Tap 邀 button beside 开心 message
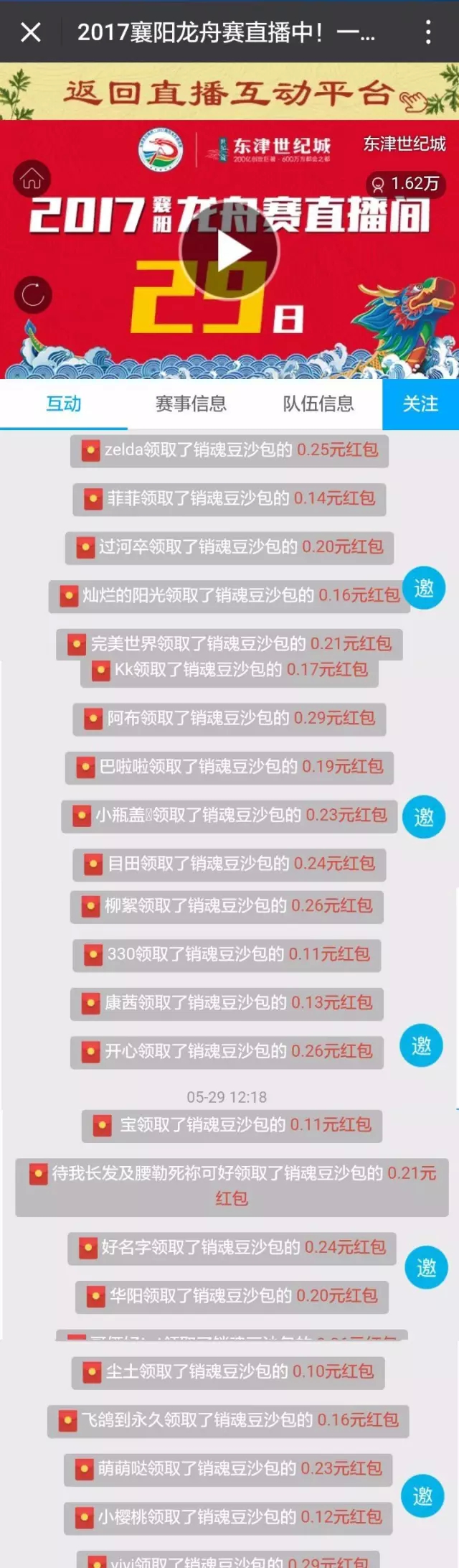The image size is (459, 1568). coord(421,1045)
